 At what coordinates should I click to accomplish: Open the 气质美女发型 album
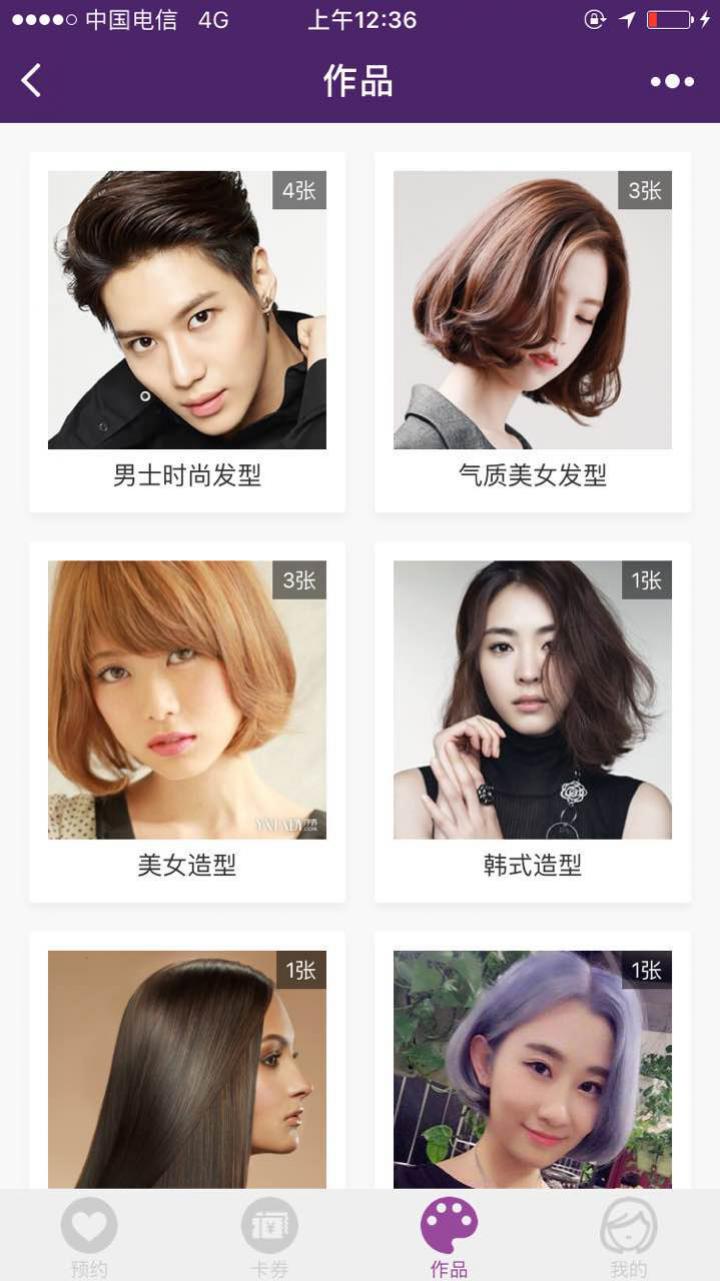532,330
